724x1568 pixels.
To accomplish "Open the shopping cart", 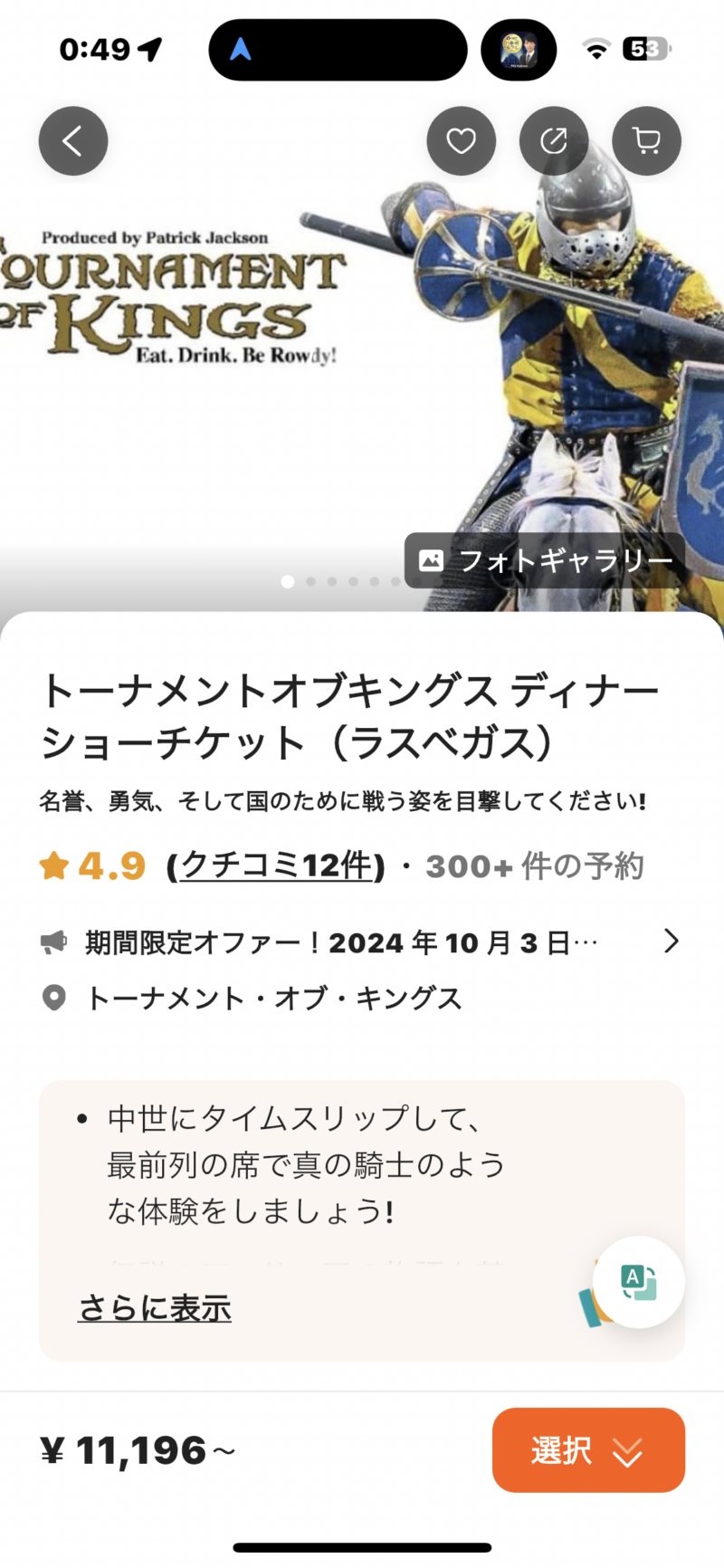I will tap(646, 141).
